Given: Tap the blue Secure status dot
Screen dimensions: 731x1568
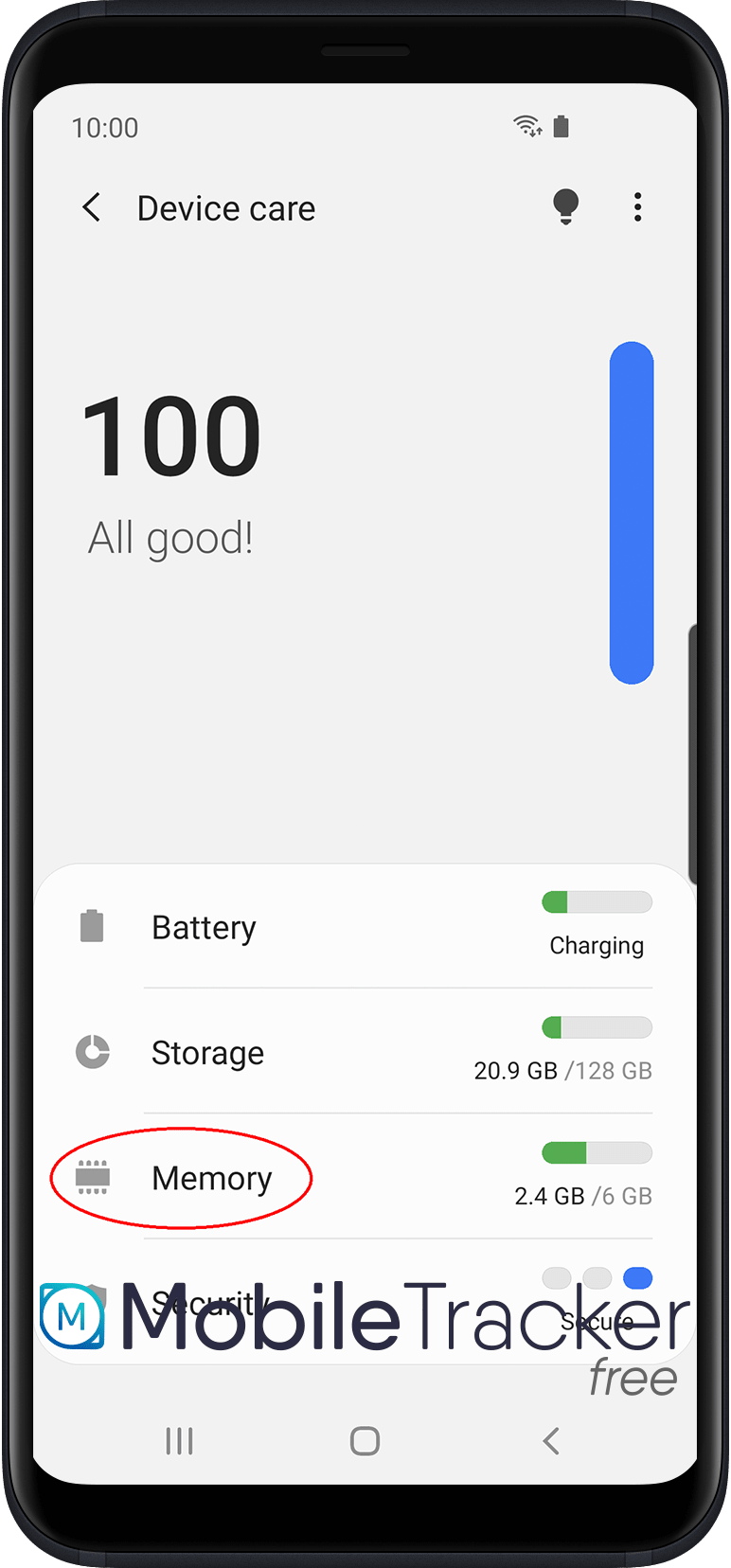Looking at the screenshot, I should point(638,1278).
